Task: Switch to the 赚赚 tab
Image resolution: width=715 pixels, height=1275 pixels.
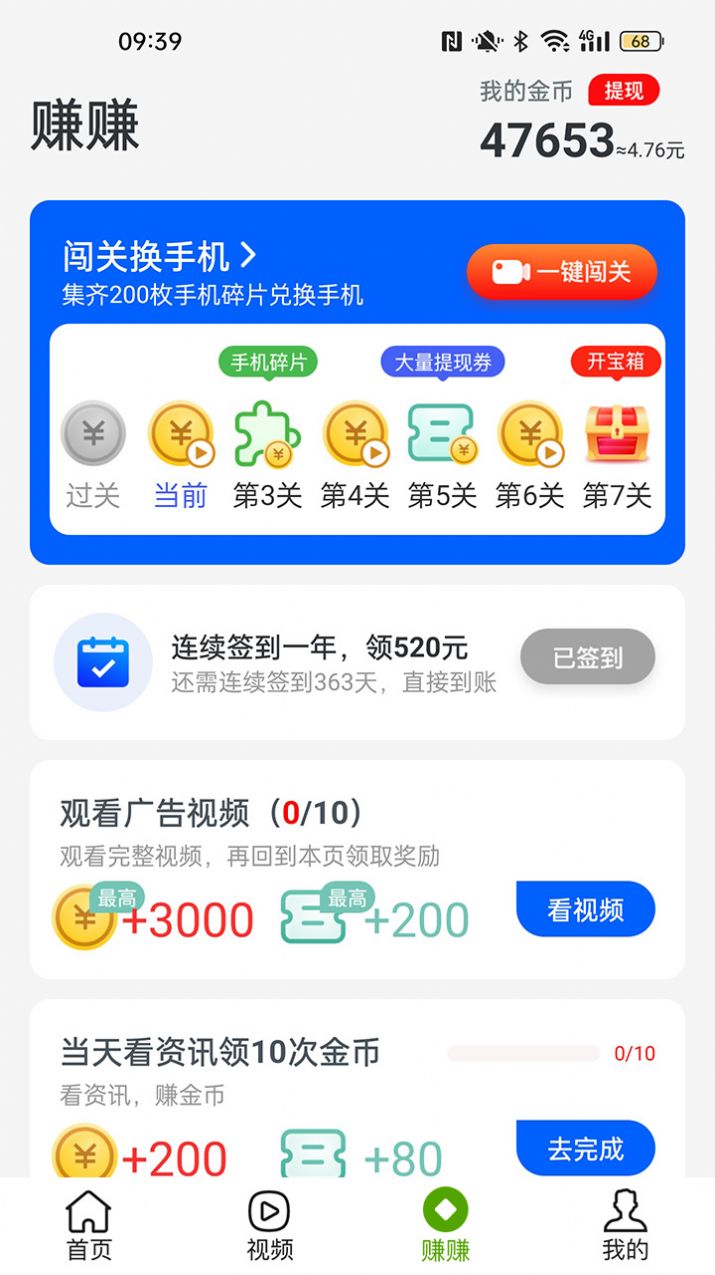Action: pyautogui.click(x=445, y=1226)
